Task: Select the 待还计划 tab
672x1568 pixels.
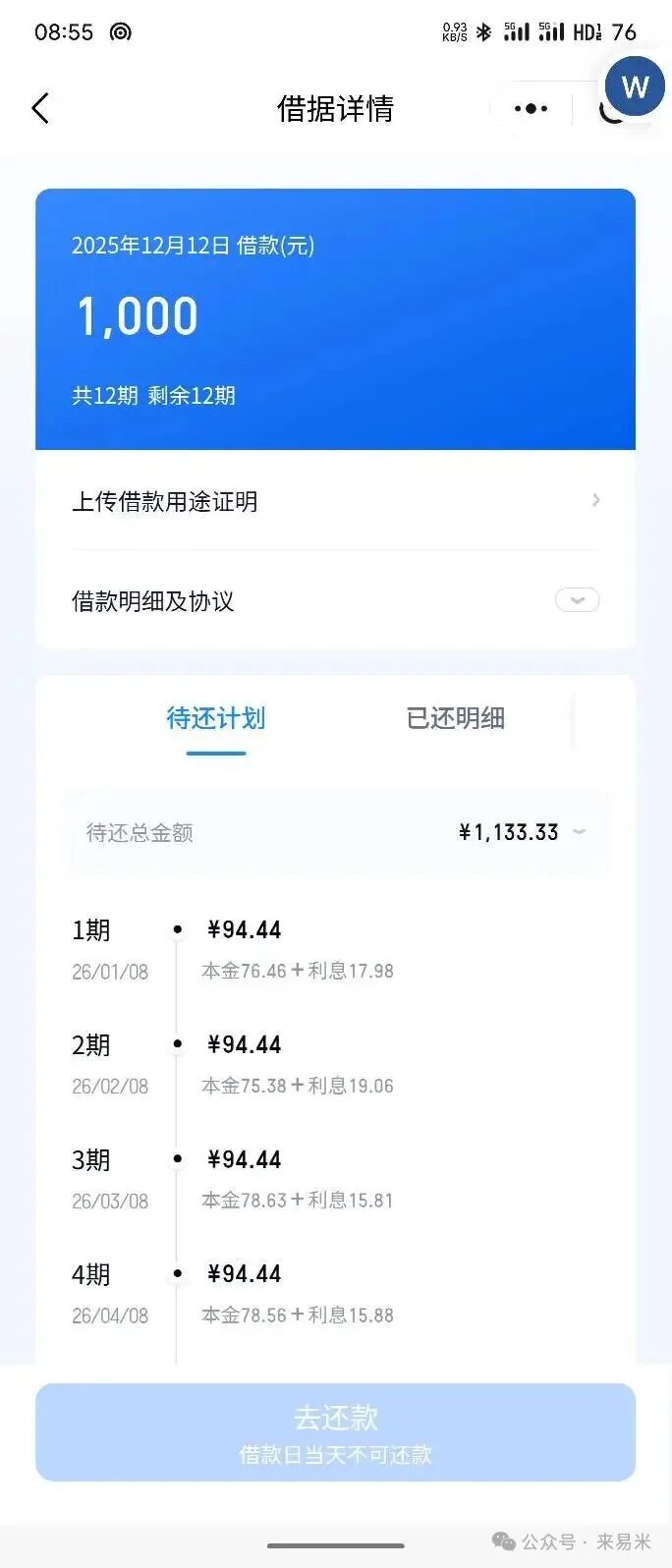Action: (x=216, y=718)
